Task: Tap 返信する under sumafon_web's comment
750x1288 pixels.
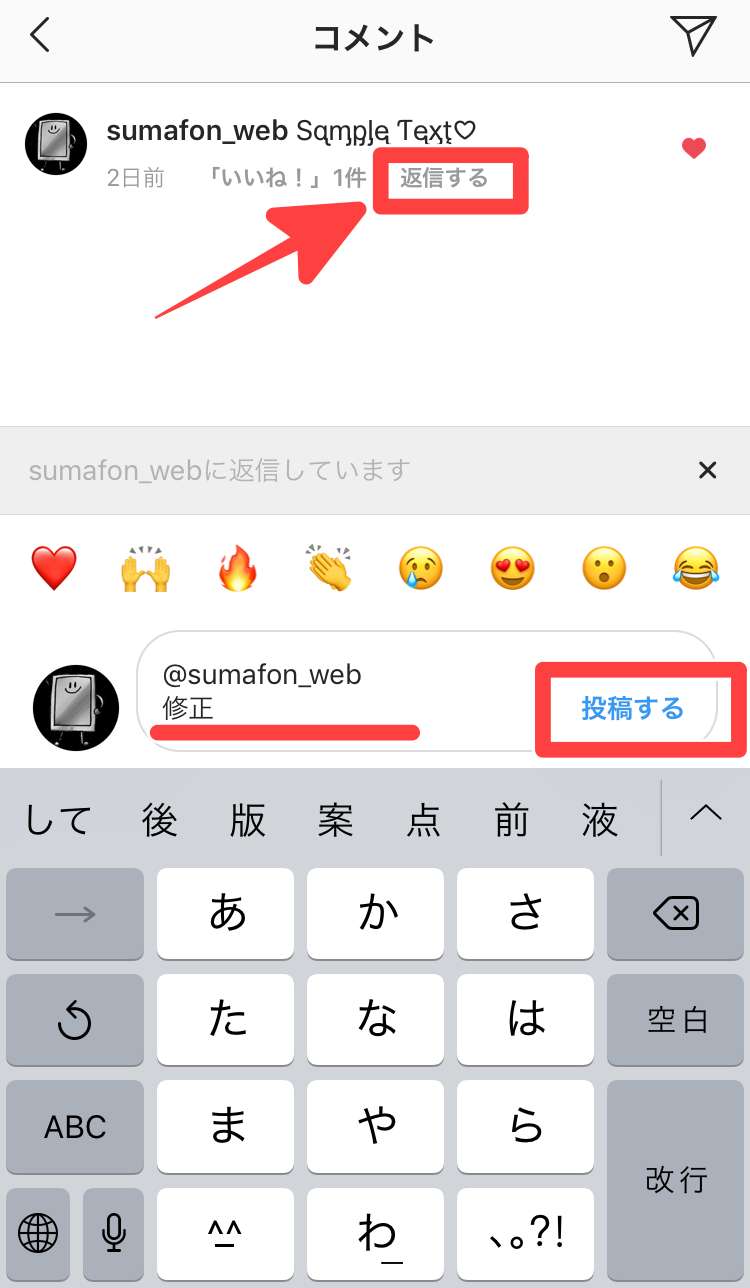Action: (x=445, y=179)
